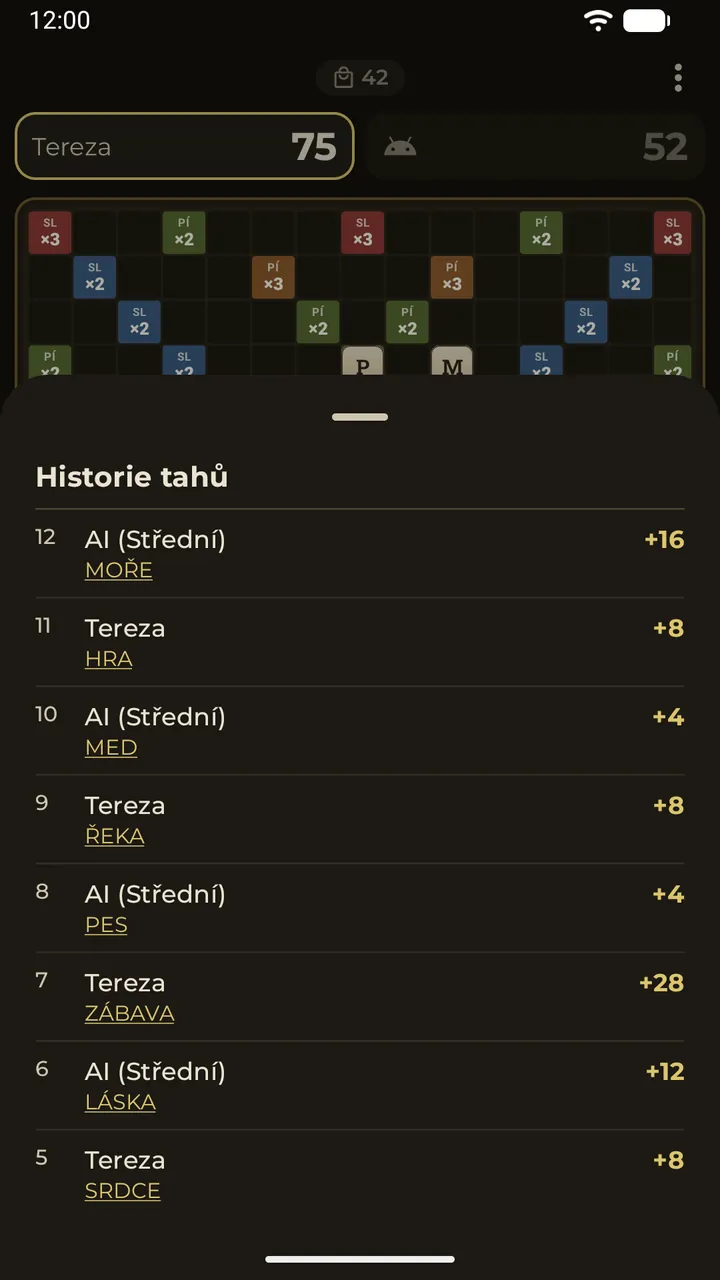Open the word SRDCE link
720x1280 pixels.
click(122, 1190)
